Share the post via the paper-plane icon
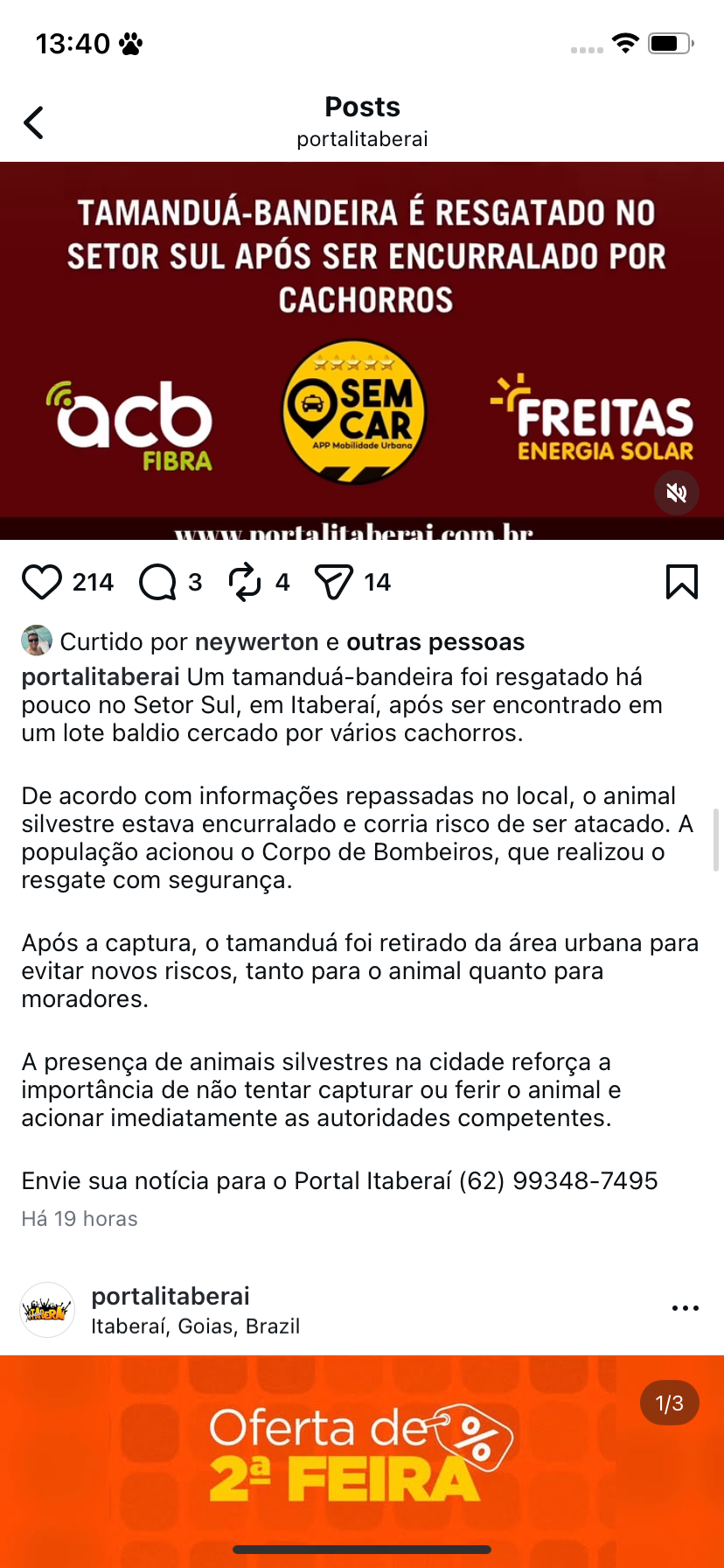724x1568 pixels. point(333,583)
